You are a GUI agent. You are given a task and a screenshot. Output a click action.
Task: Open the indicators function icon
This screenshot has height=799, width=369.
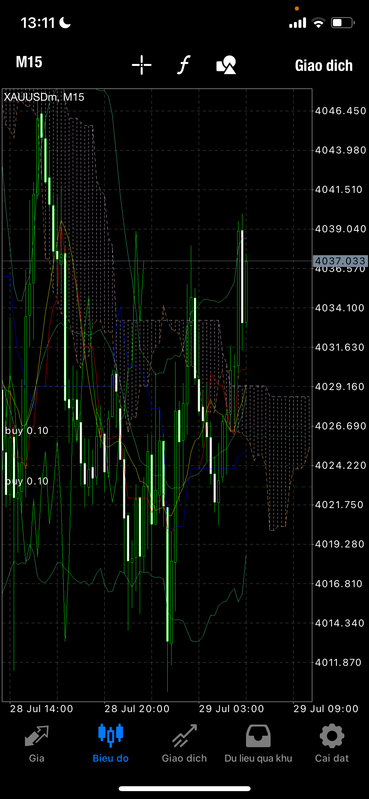183,65
